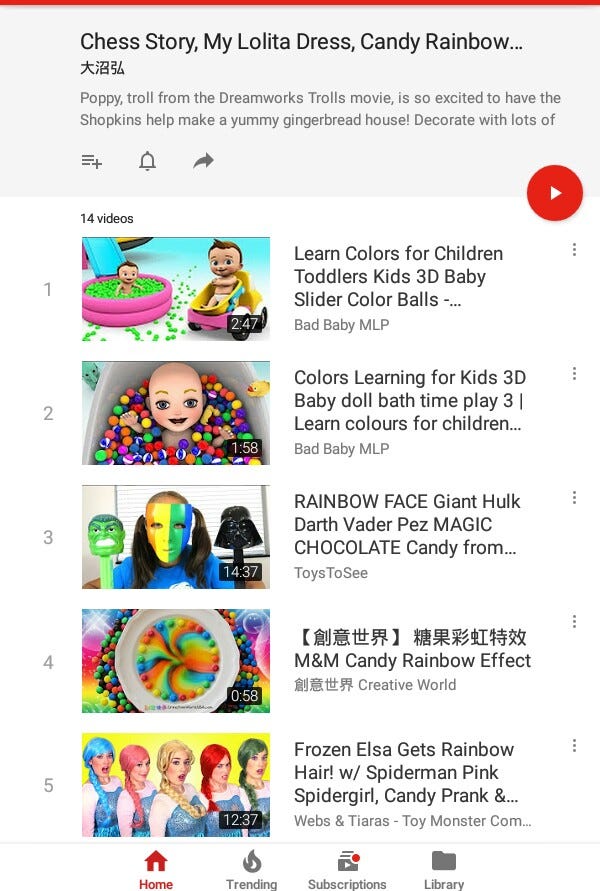This screenshot has height=891, width=600.
Task: Open options for Learn Colors for Children
Action: pyautogui.click(x=574, y=250)
